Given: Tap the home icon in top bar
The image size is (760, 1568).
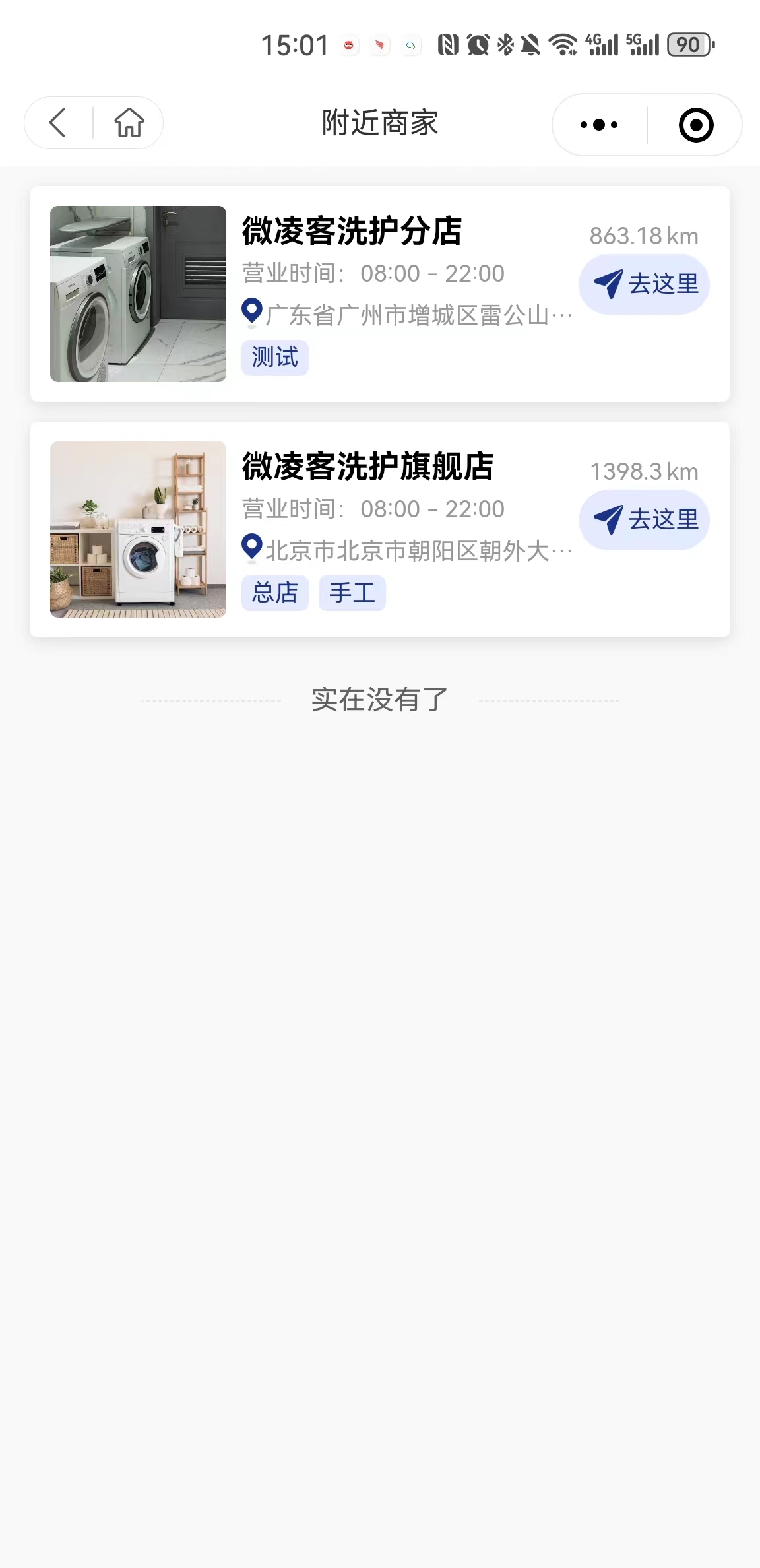Looking at the screenshot, I should [x=129, y=123].
